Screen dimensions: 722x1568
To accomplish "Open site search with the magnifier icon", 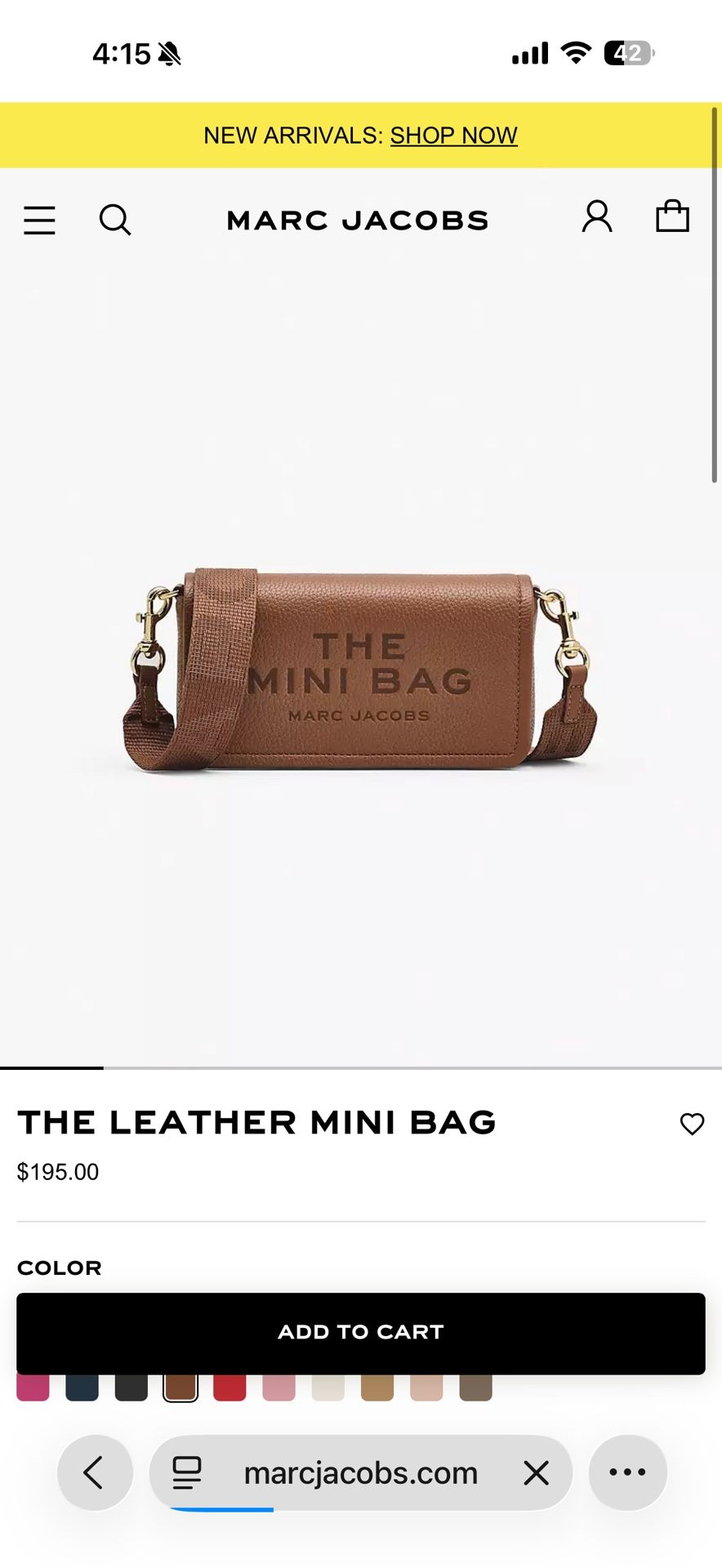I will 115,219.
